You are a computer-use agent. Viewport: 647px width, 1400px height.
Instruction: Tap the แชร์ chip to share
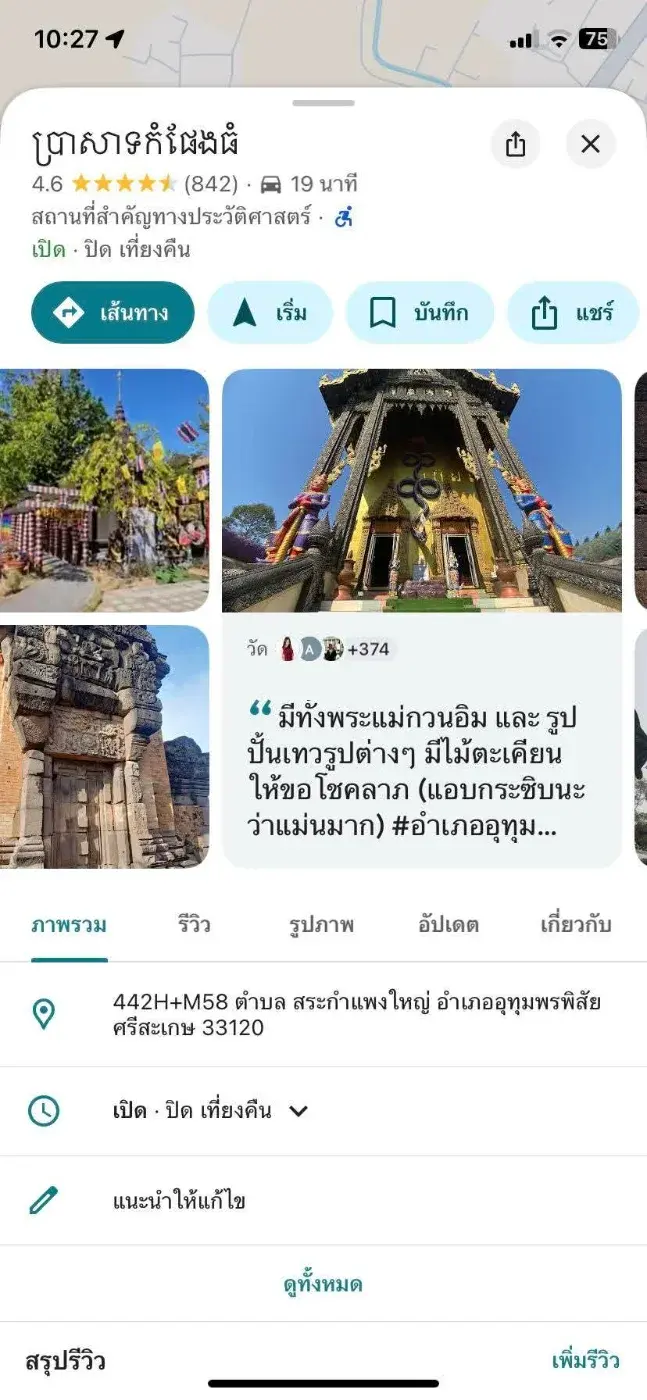point(574,313)
